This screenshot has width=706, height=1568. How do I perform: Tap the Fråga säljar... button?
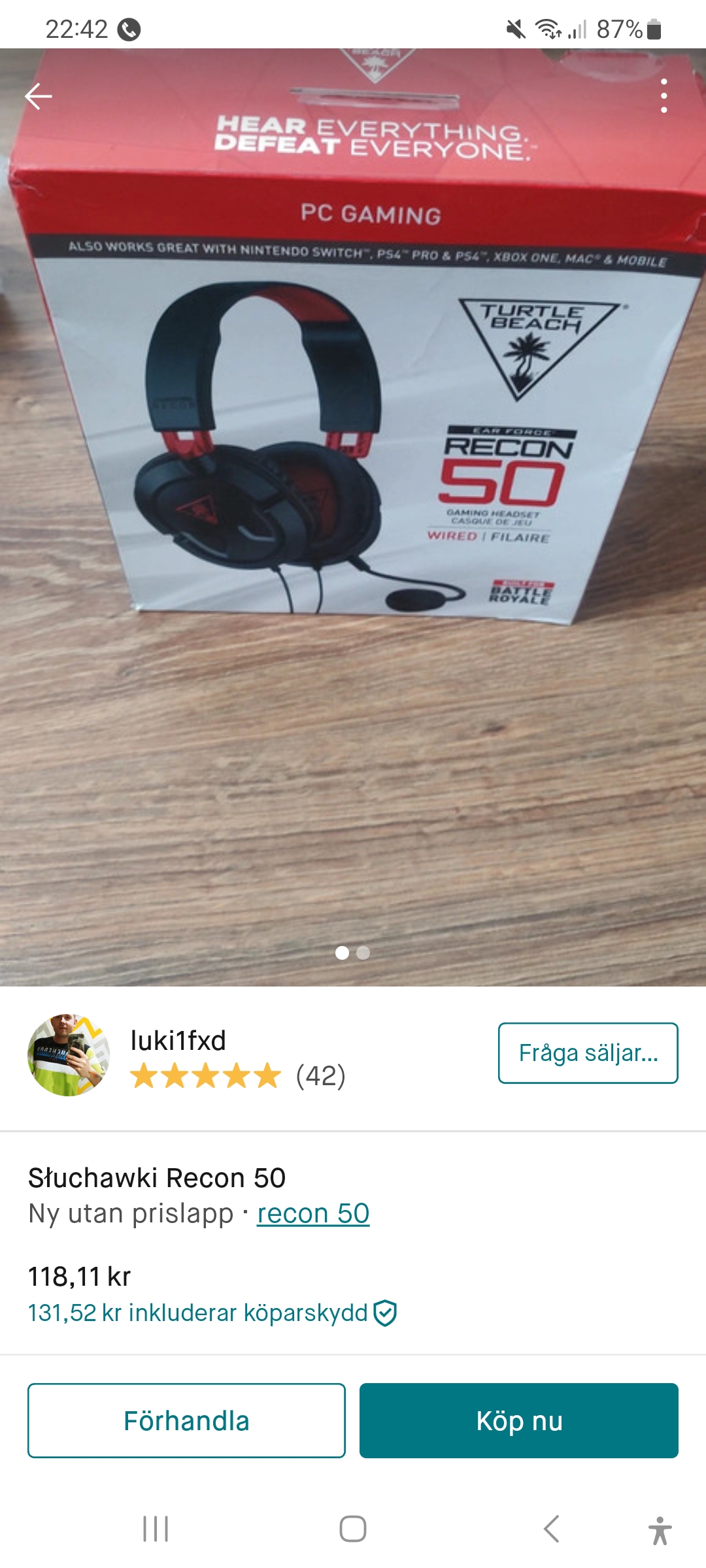tap(588, 1053)
